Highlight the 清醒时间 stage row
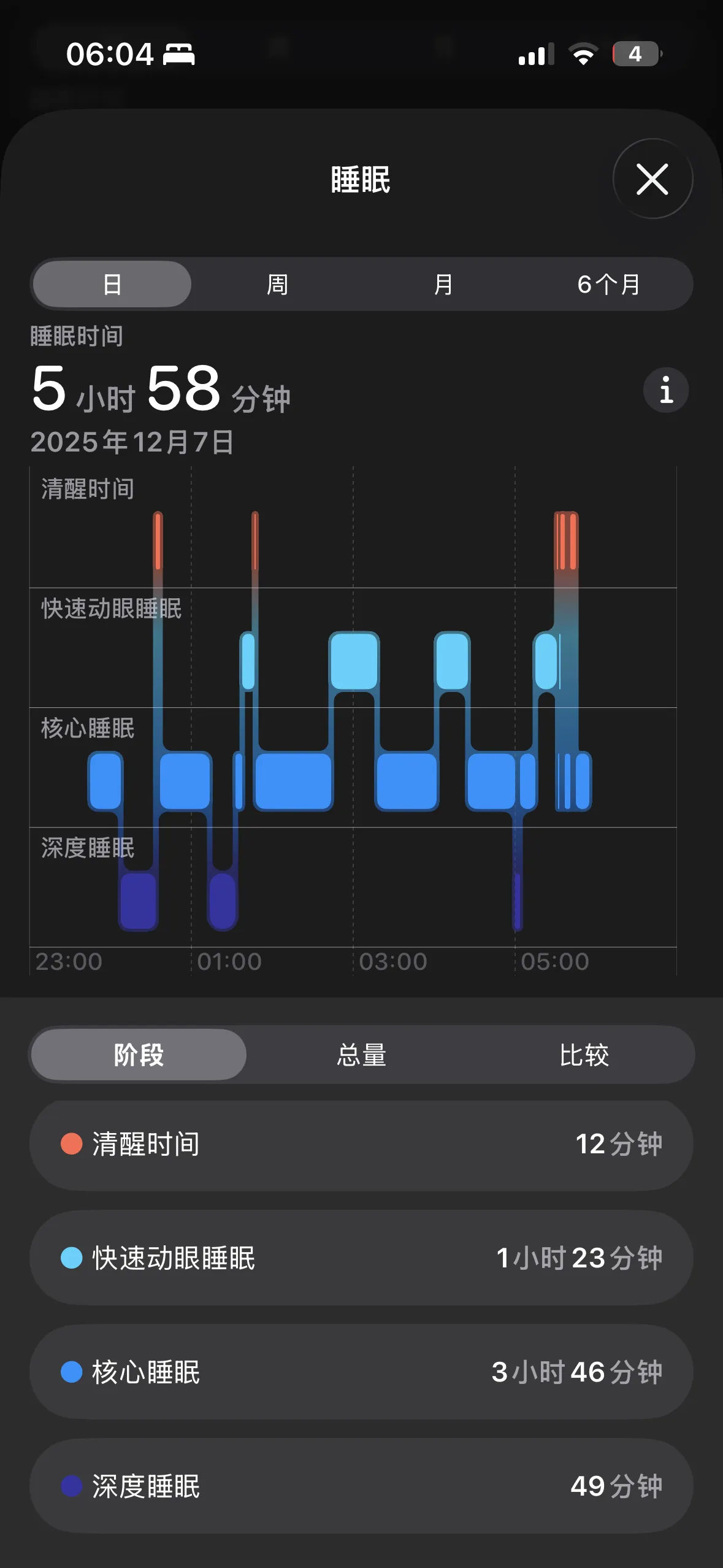Image resolution: width=723 pixels, height=1568 pixels. [x=361, y=1144]
